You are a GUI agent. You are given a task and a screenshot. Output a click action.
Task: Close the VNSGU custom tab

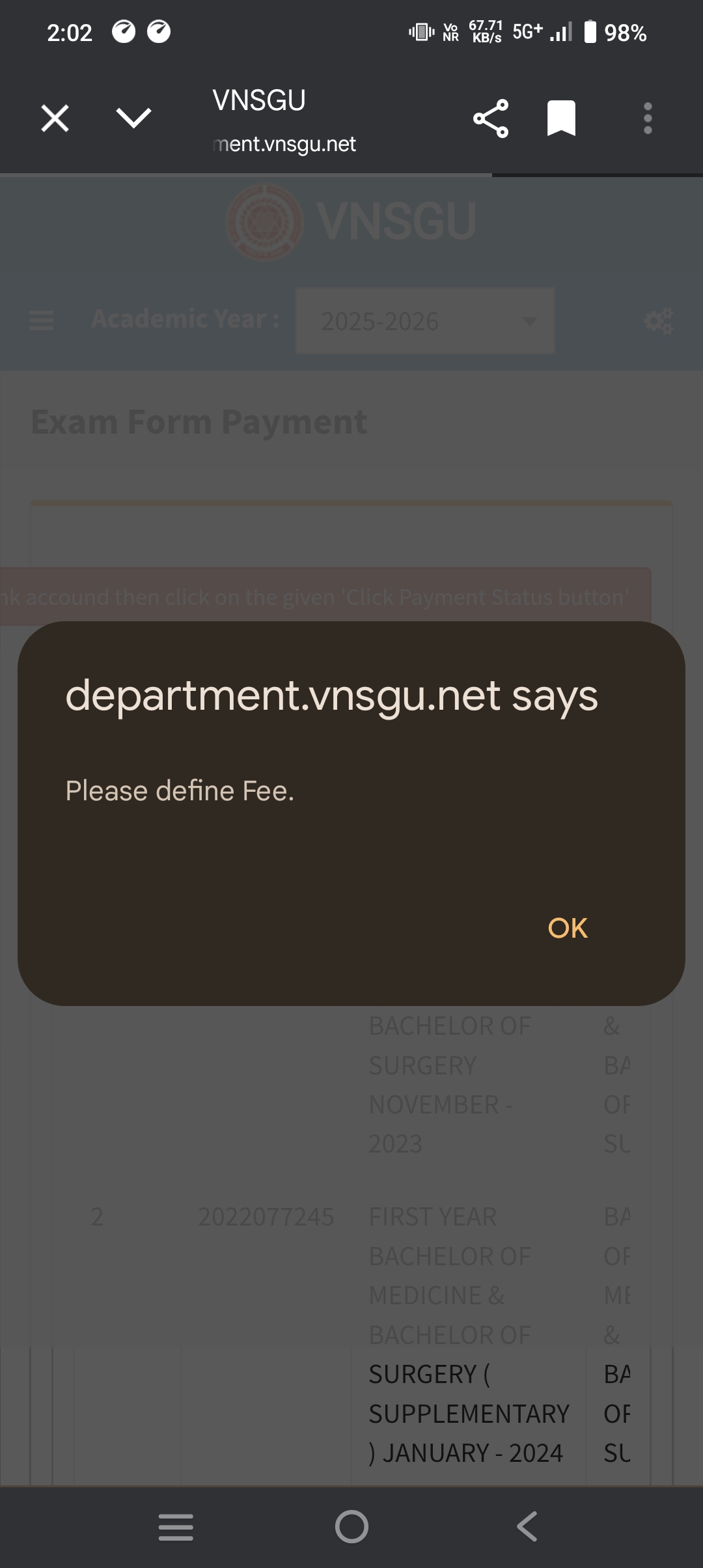55,119
